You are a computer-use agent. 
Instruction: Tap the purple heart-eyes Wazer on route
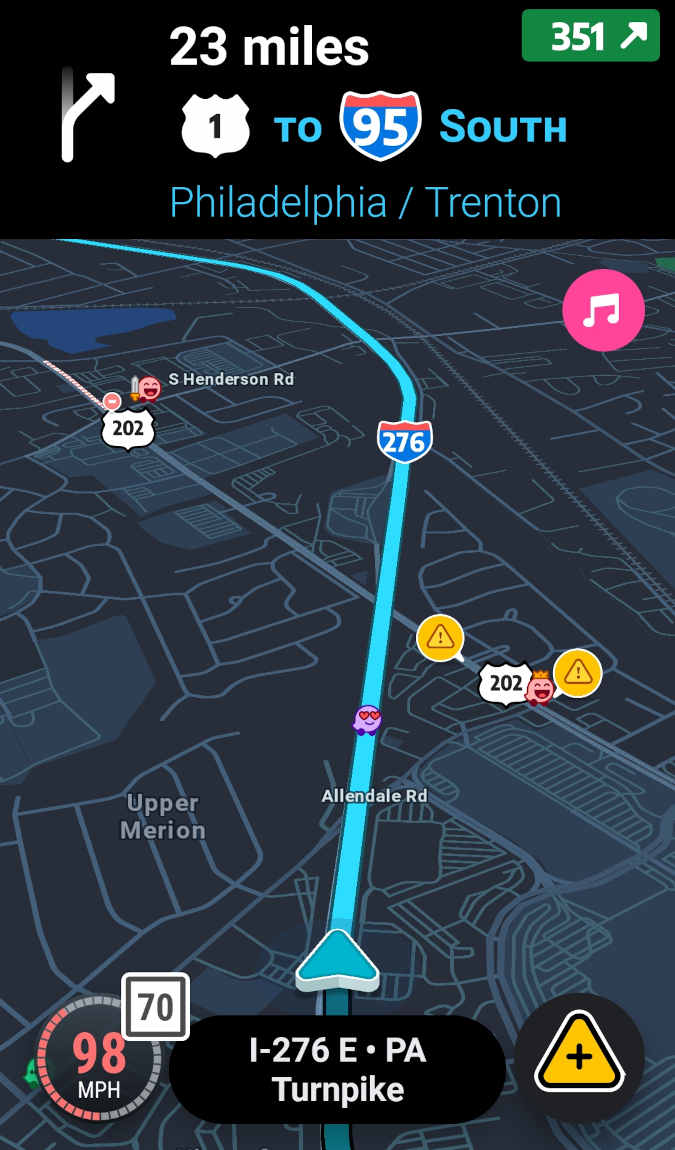pyautogui.click(x=368, y=719)
